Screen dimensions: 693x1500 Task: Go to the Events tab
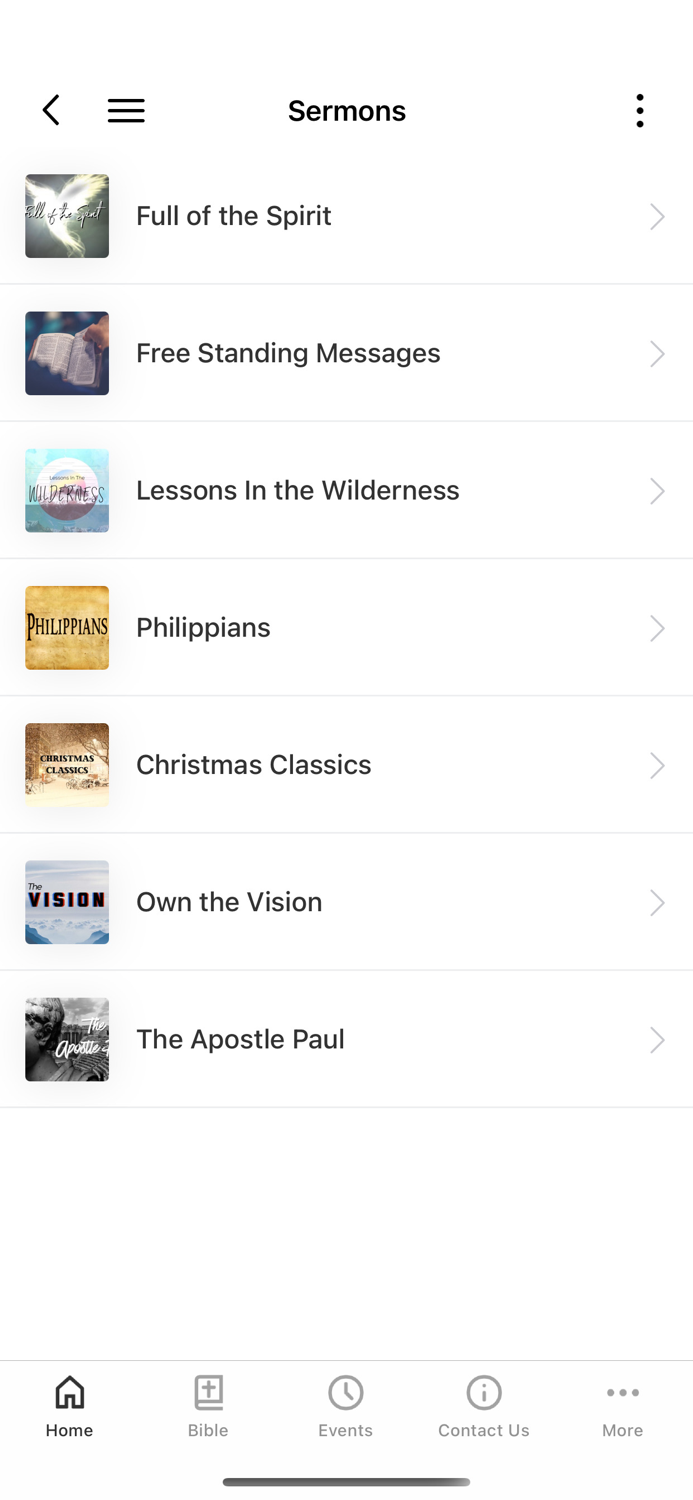(x=346, y=1406)
